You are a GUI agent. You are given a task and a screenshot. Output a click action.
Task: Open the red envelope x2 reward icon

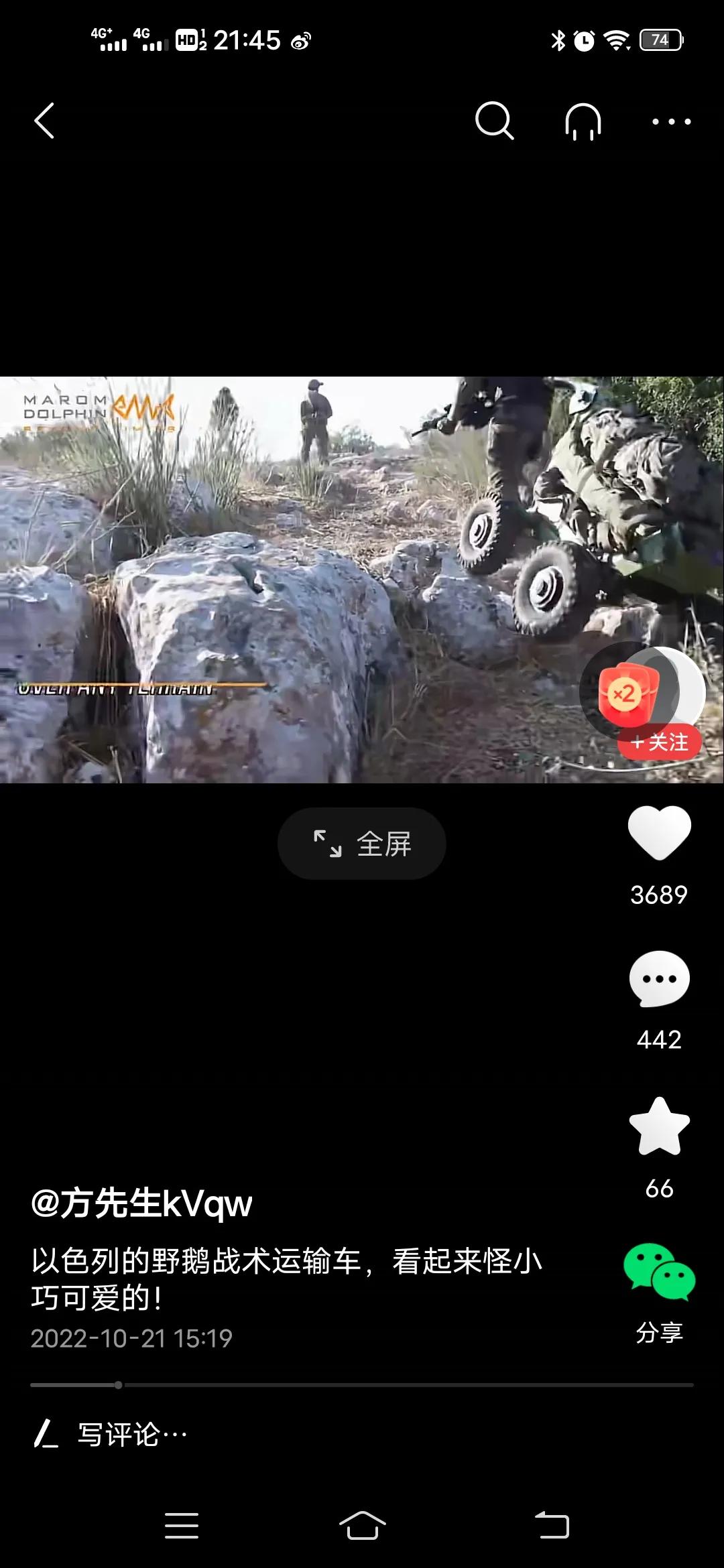(625, 694)
